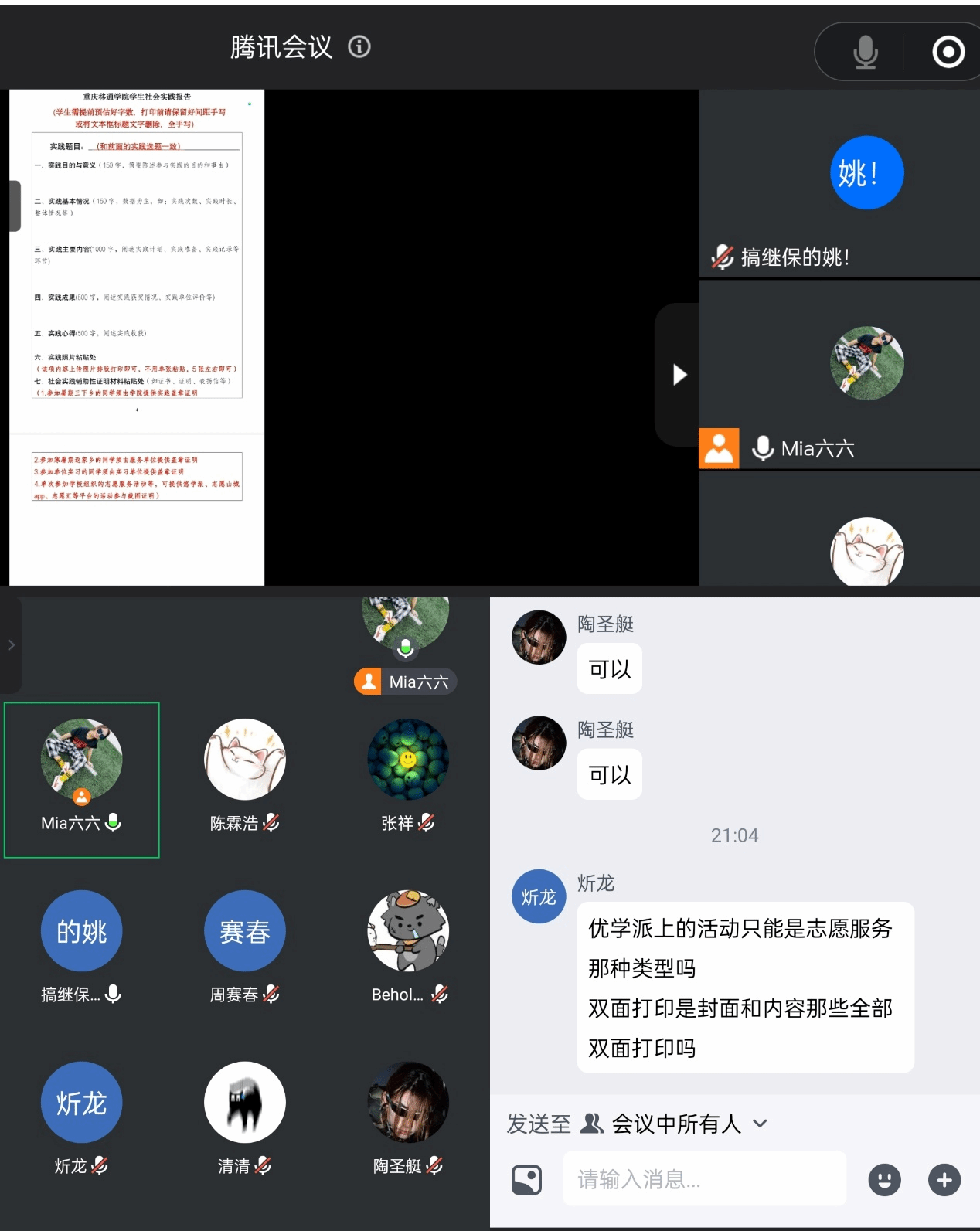Tap the record target icon in the top bar

click(x=948, y=52)
